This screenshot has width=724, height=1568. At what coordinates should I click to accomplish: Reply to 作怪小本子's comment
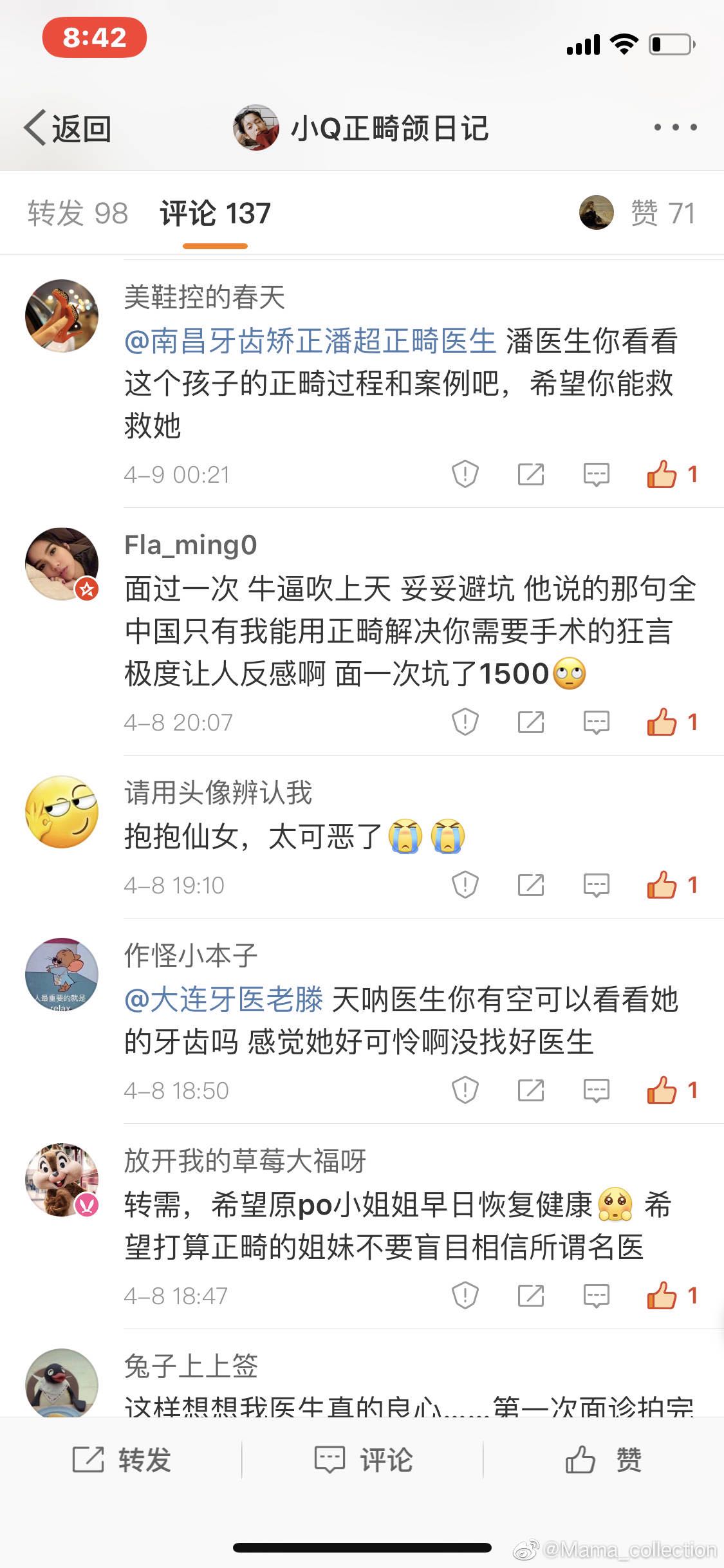[x=596, y=1090]
